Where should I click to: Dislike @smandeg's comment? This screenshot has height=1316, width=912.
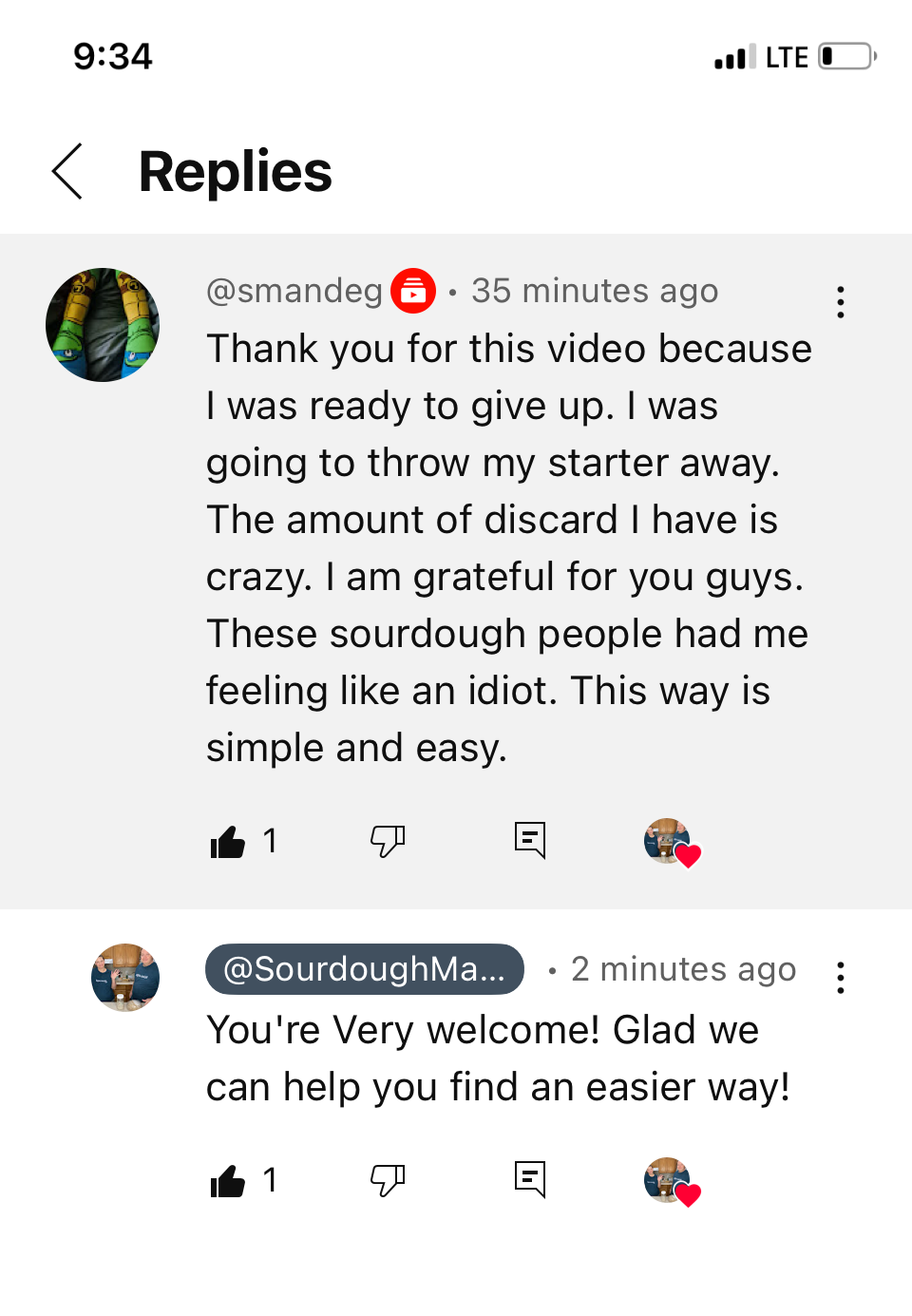(x=388, y=841)
